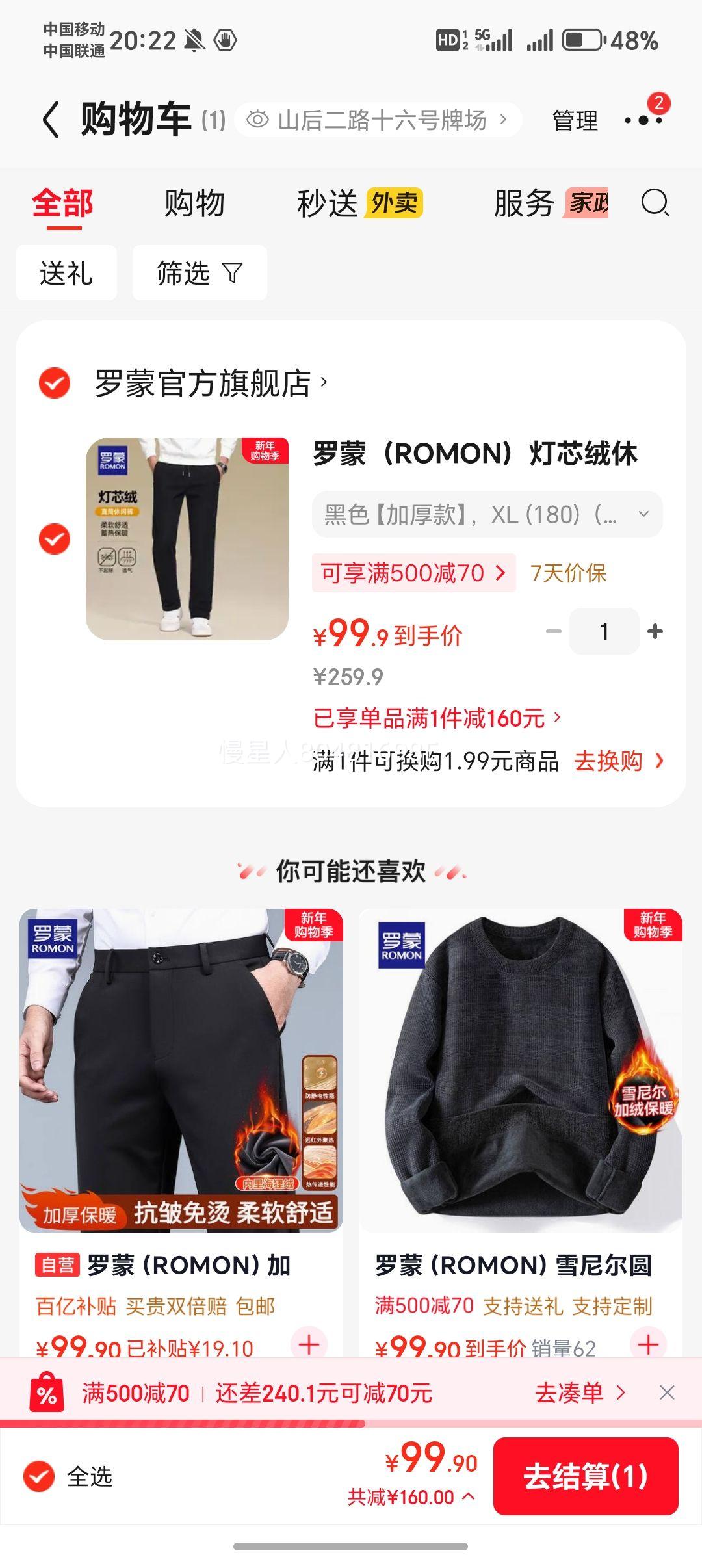The height and width of the screenshot is (1568, 702).
Task: Uncheck the corduroy pants item checkbox
Action: click(x=55, y=538)
